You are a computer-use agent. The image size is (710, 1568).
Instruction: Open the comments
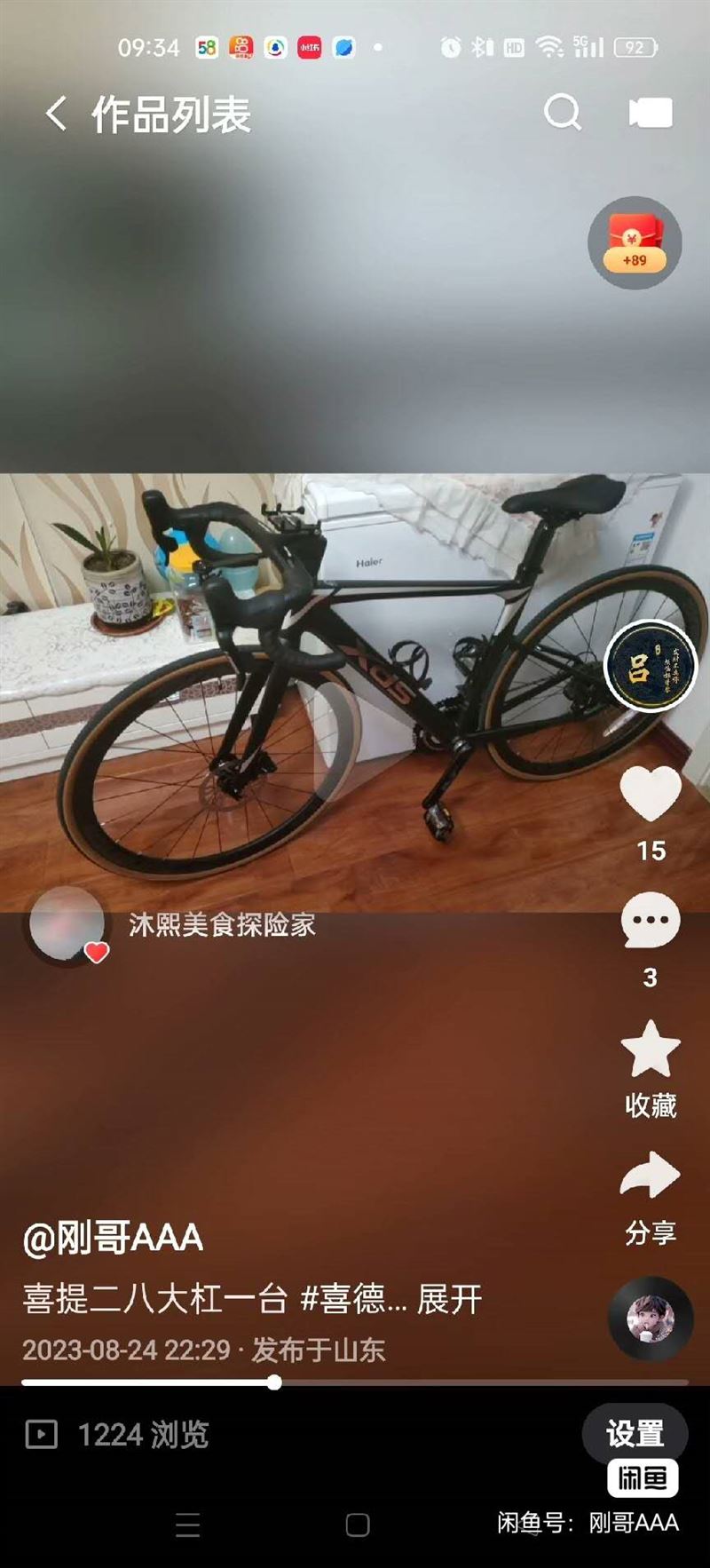[650, 922]
